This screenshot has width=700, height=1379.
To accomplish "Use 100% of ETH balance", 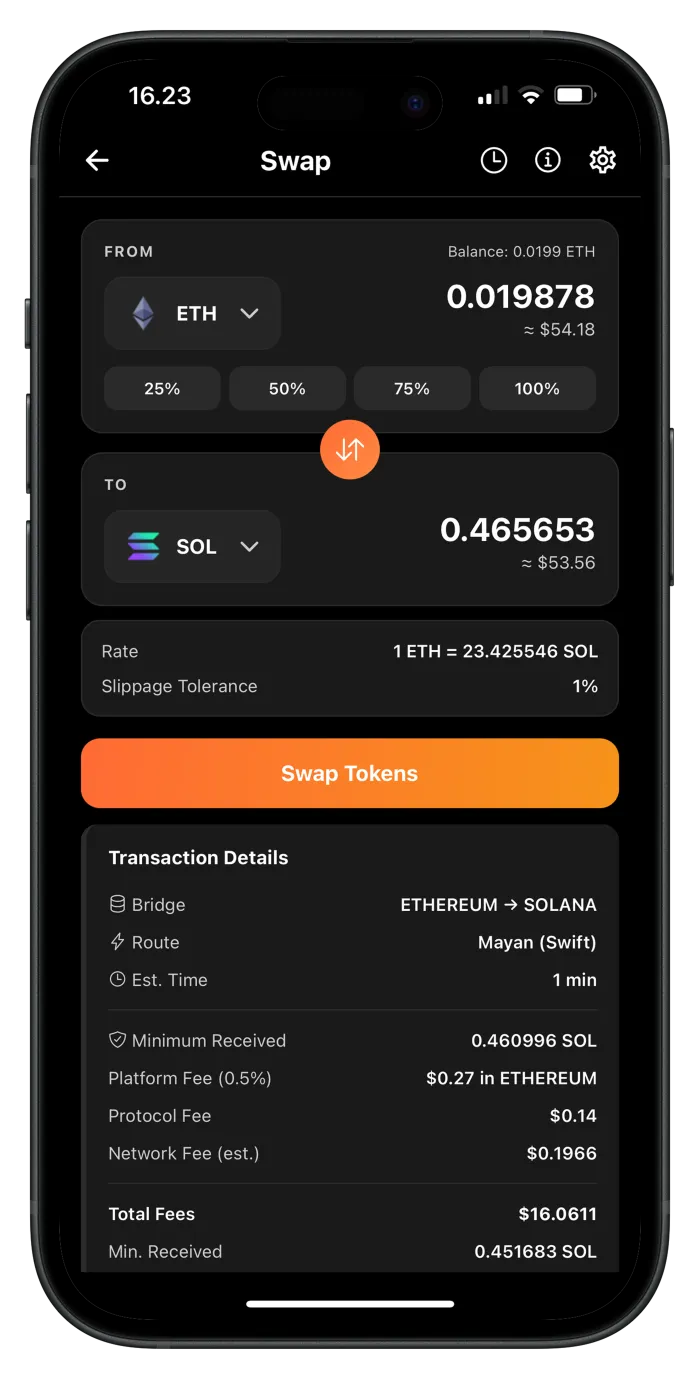I will (537, 389).
